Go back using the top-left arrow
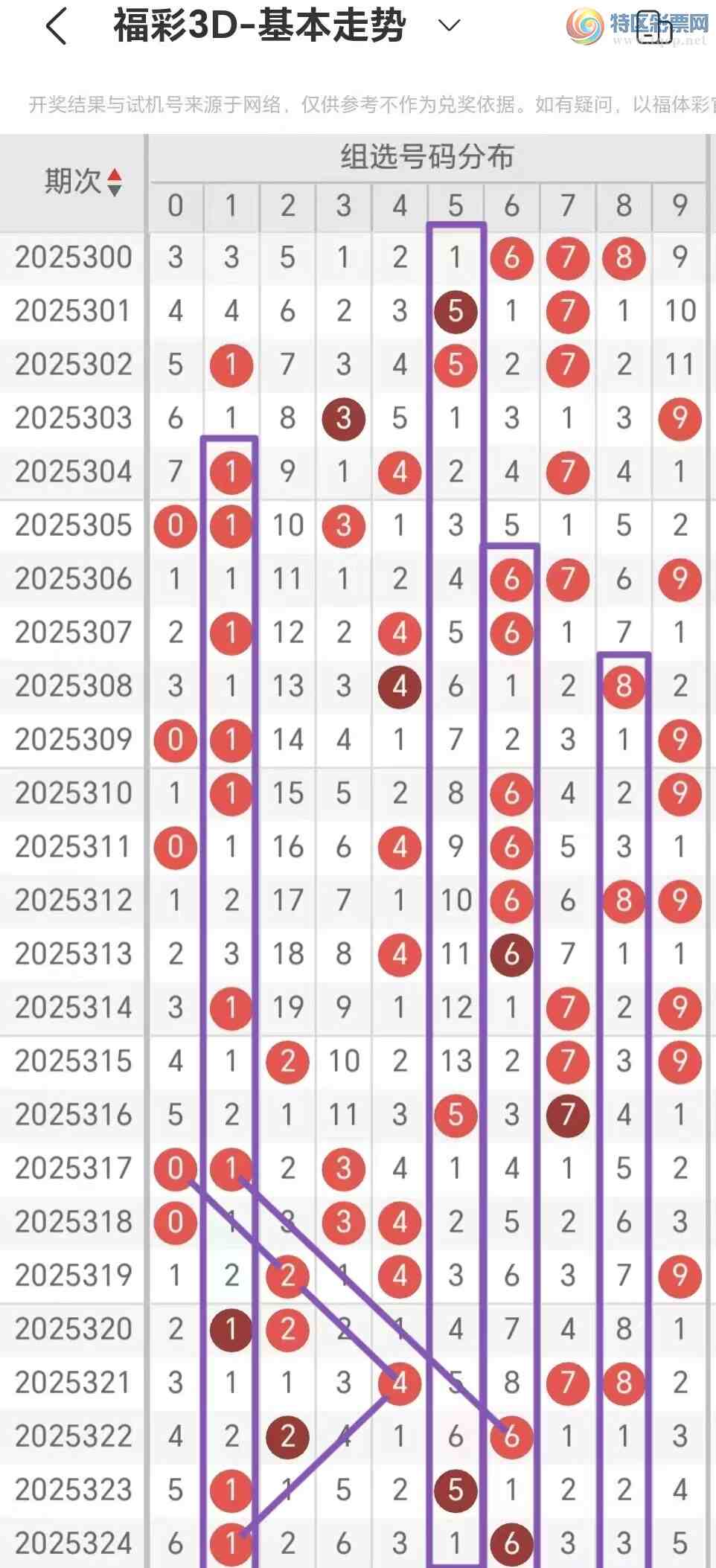 (x=57, y=27)
